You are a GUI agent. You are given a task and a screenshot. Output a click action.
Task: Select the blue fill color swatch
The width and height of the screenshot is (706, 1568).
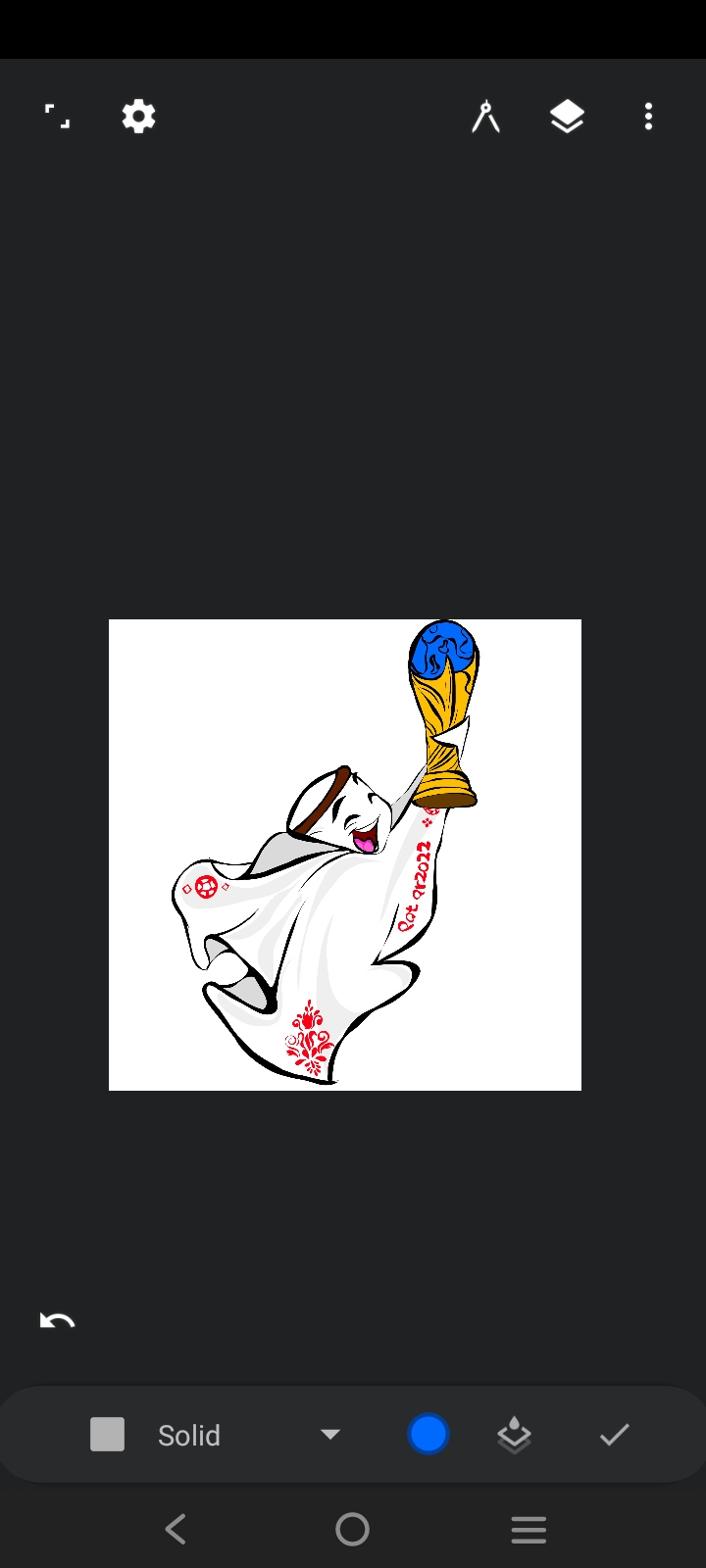[428, 1435]
